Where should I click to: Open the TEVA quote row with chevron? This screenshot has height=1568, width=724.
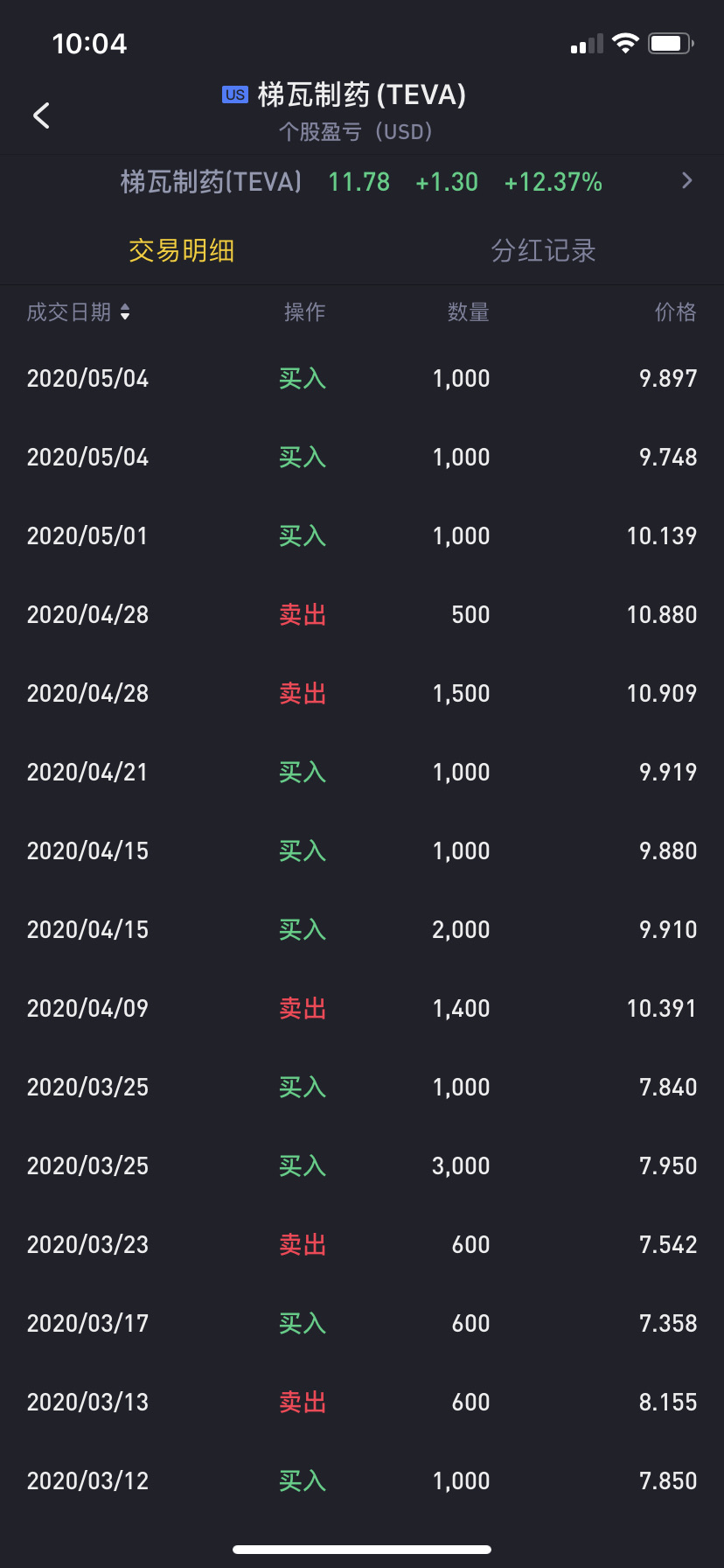tap(362, 182)
